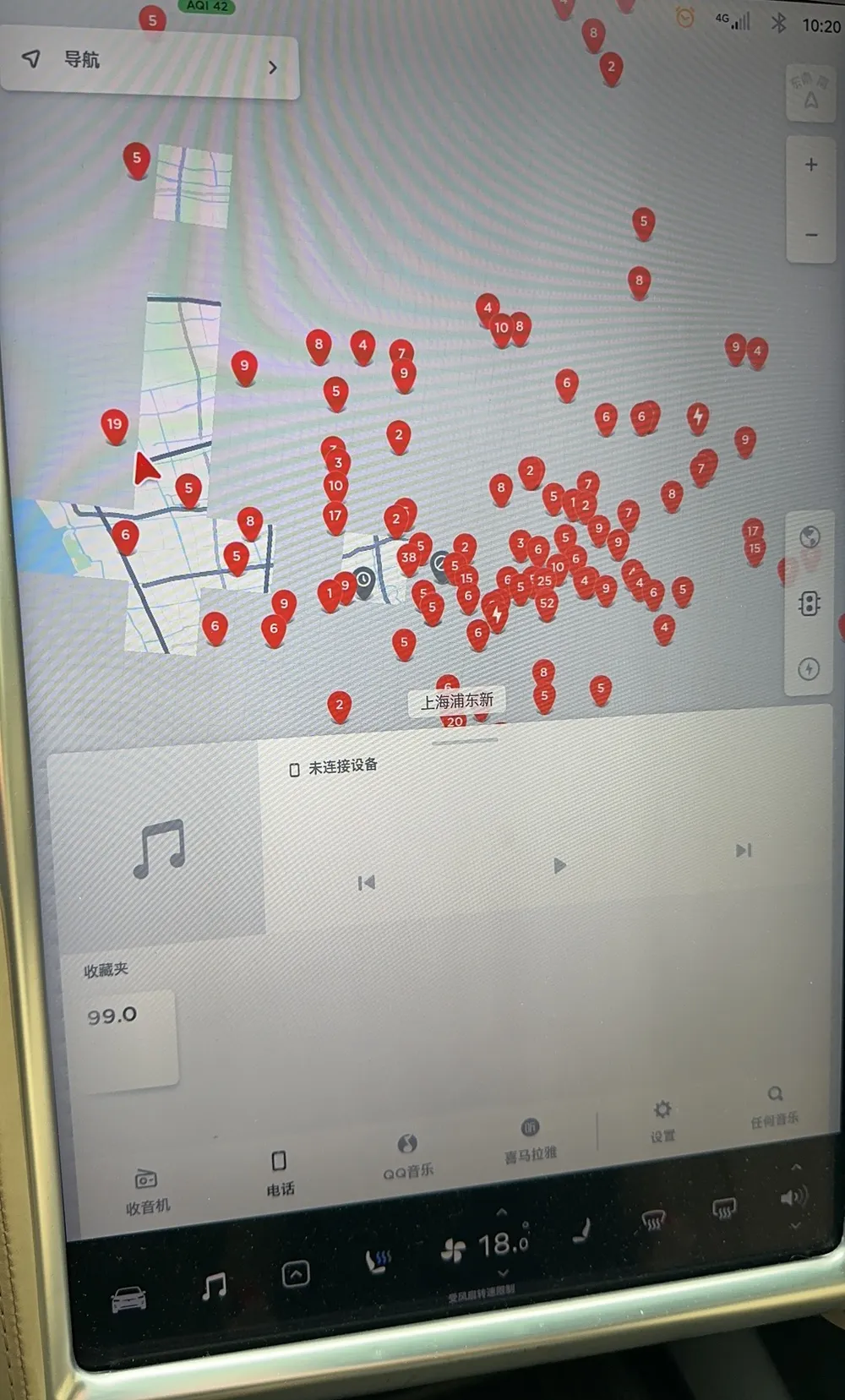Screen dimensions: 845x1400
Task: Switch to the 电话 phone source
Action: (280, 1172)
